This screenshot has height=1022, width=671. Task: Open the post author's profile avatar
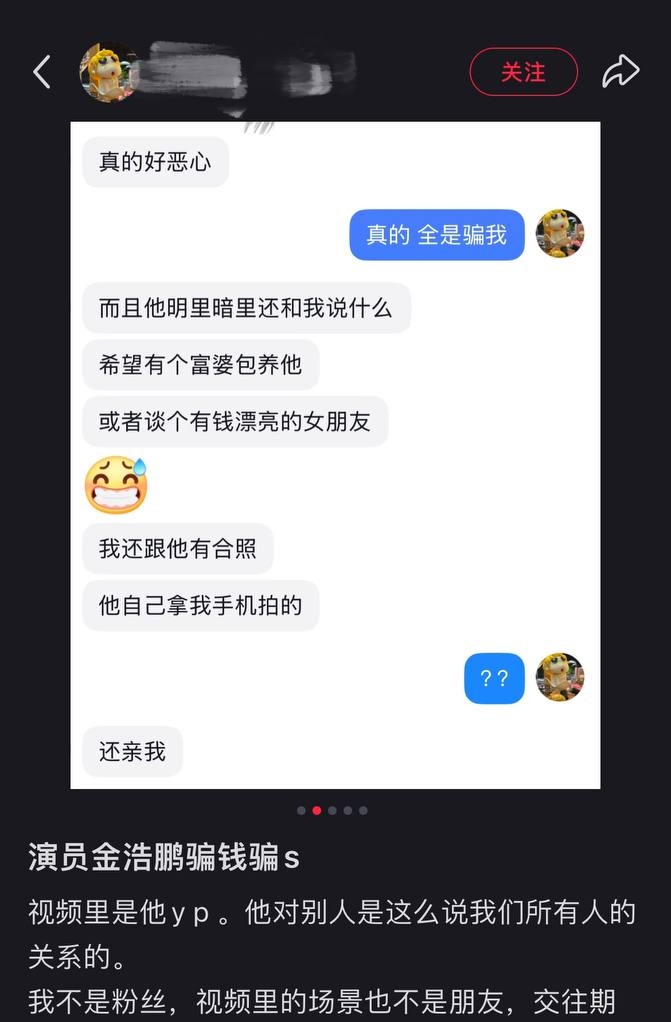[108, 72]
